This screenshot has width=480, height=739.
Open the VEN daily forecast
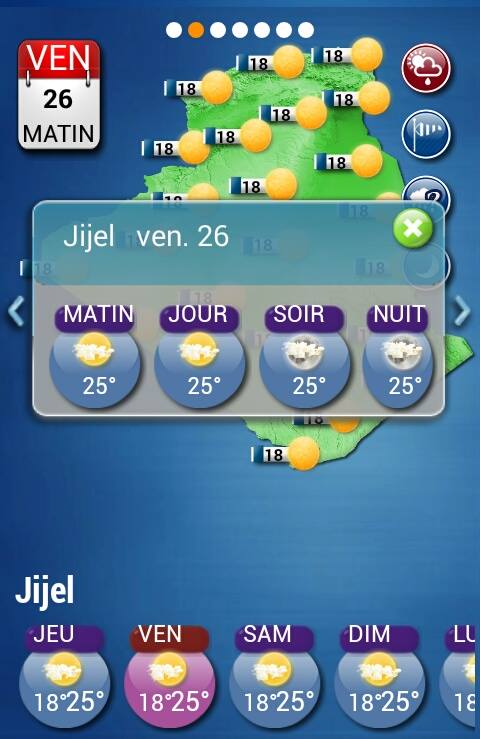[x=170, y=676]
